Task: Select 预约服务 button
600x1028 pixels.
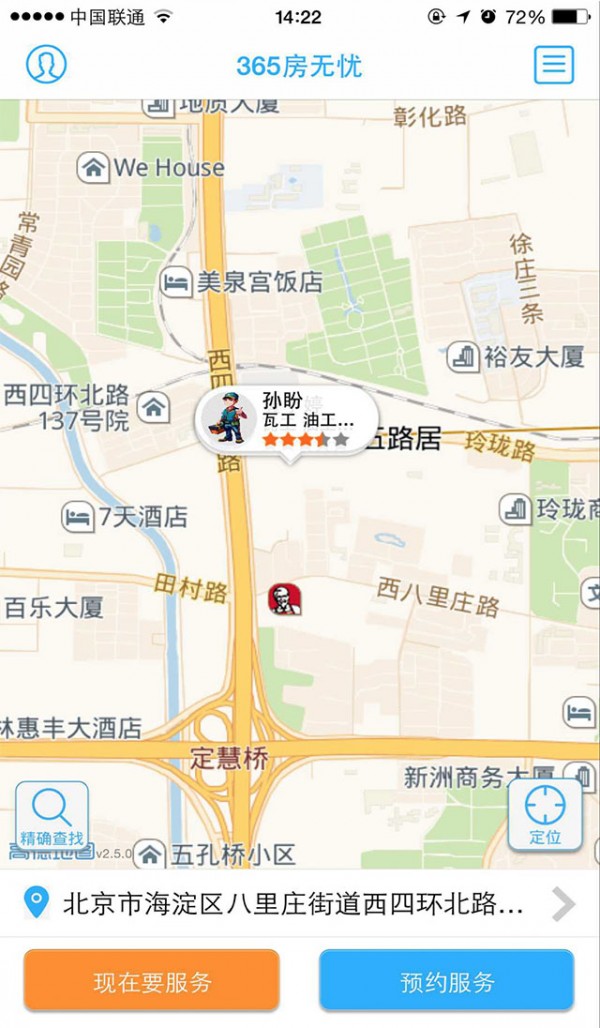Action: pyautogui.click(x=446, y=981)
